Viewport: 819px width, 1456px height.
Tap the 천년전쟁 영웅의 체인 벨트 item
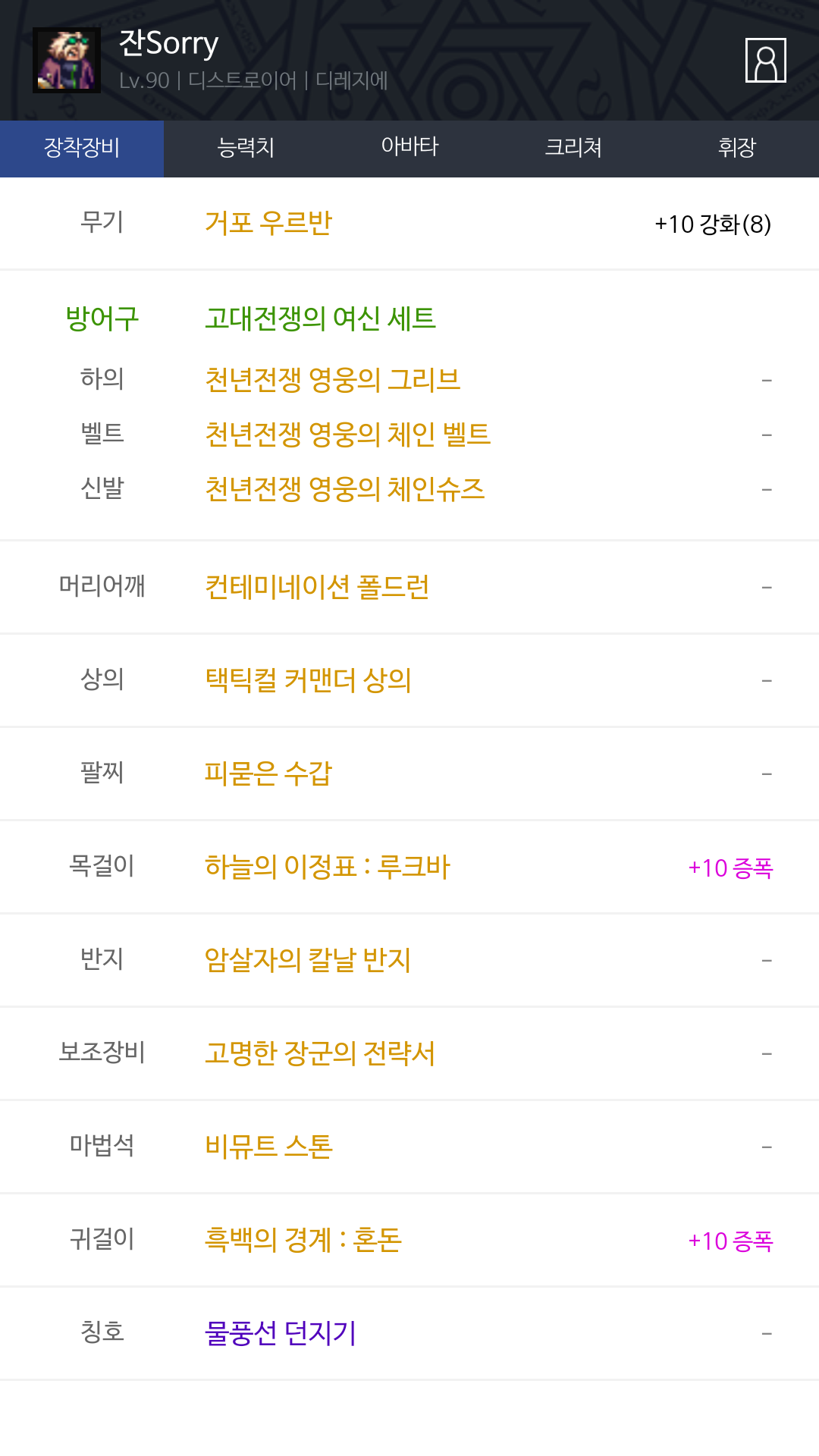347,435
